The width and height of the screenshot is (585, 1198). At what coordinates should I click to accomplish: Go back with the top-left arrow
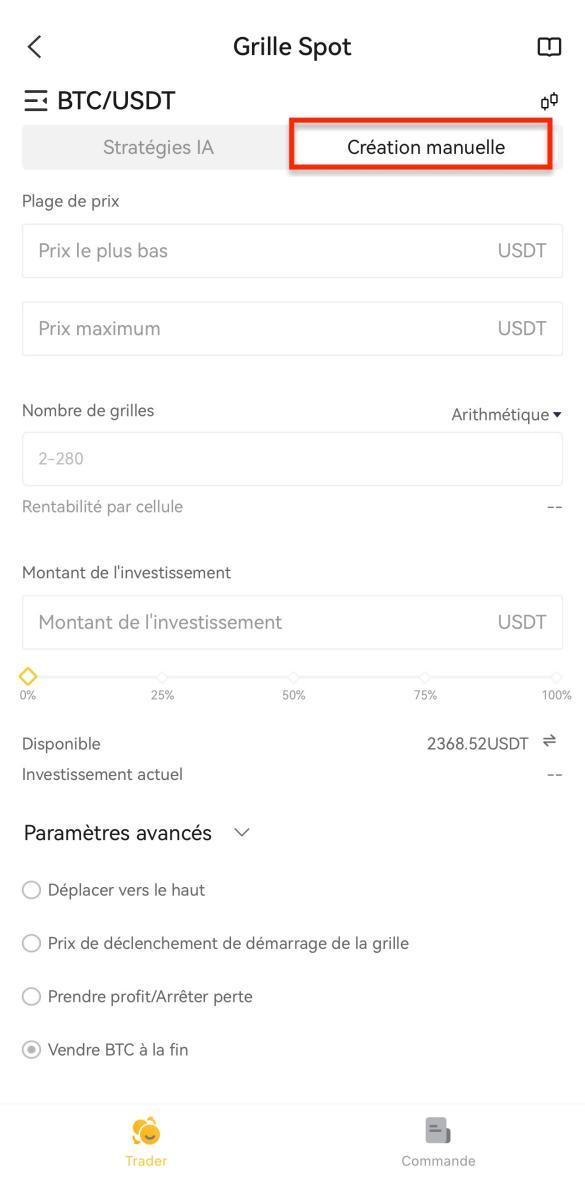tap(34, 47)
